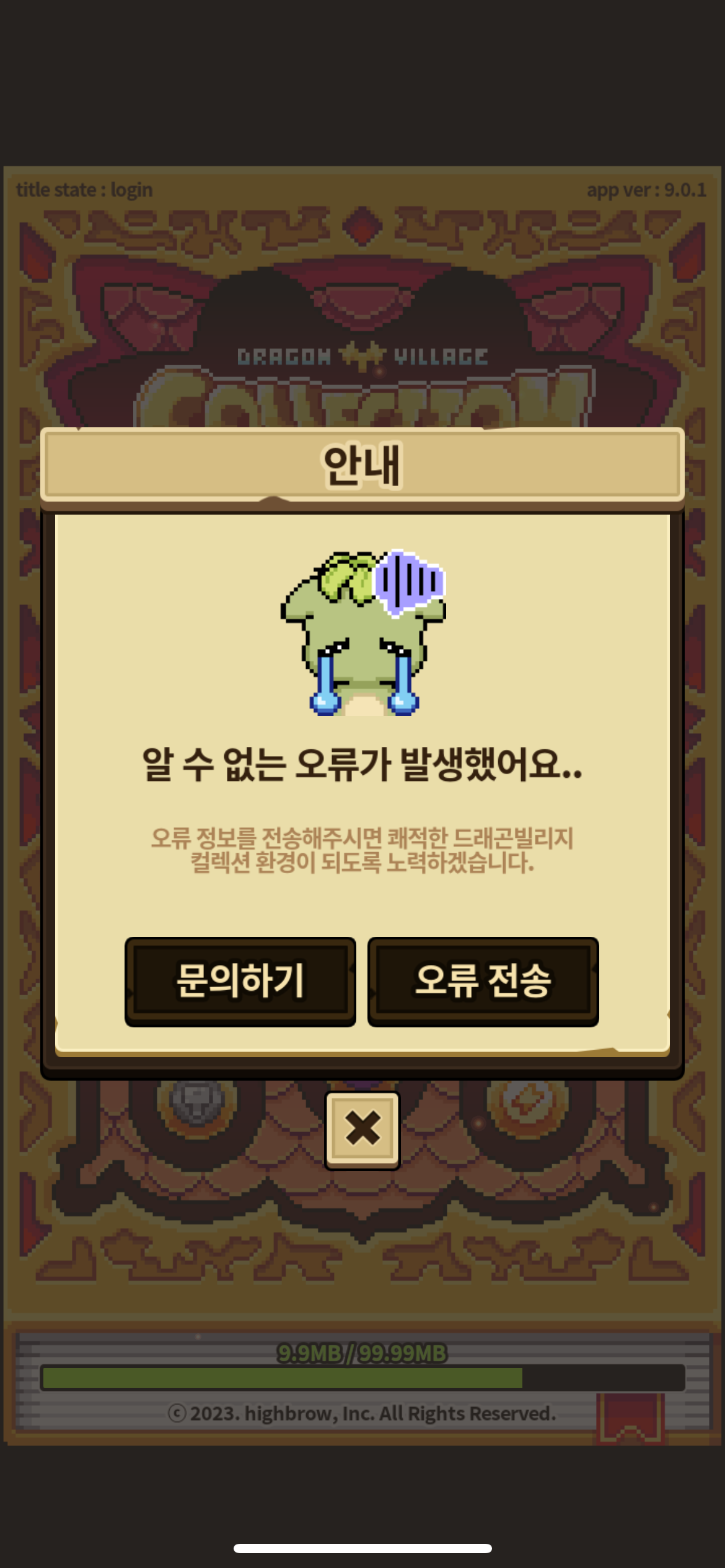Send the error report with 오류 전송

[483, 981]
